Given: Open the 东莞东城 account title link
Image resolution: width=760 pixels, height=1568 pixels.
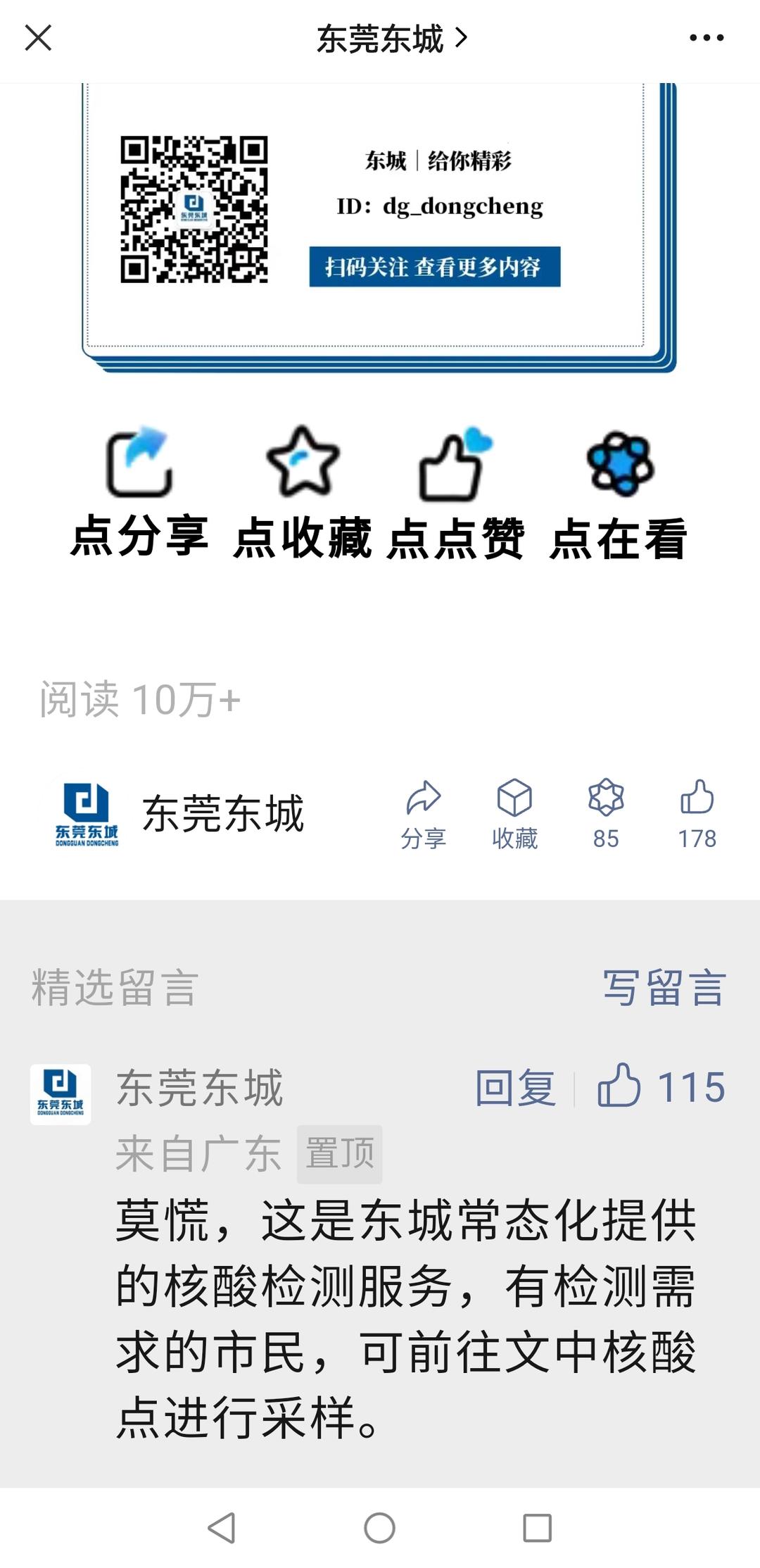Looking at the screenshot, I should [x=391, y=39].
